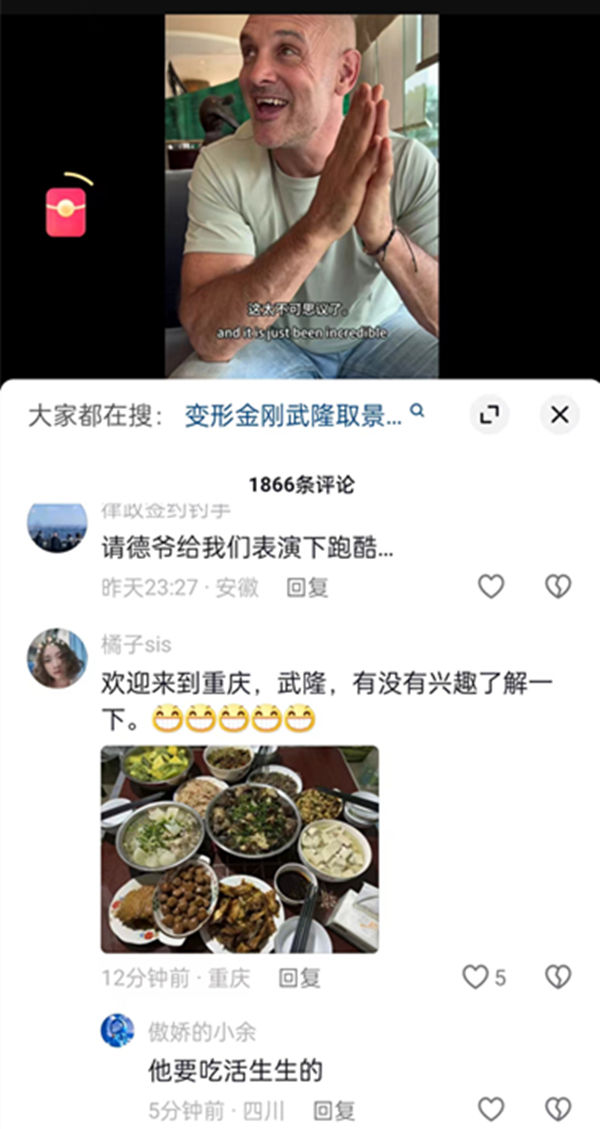Dislike the comment 请德爷给我们表演下跑酷

557,587
